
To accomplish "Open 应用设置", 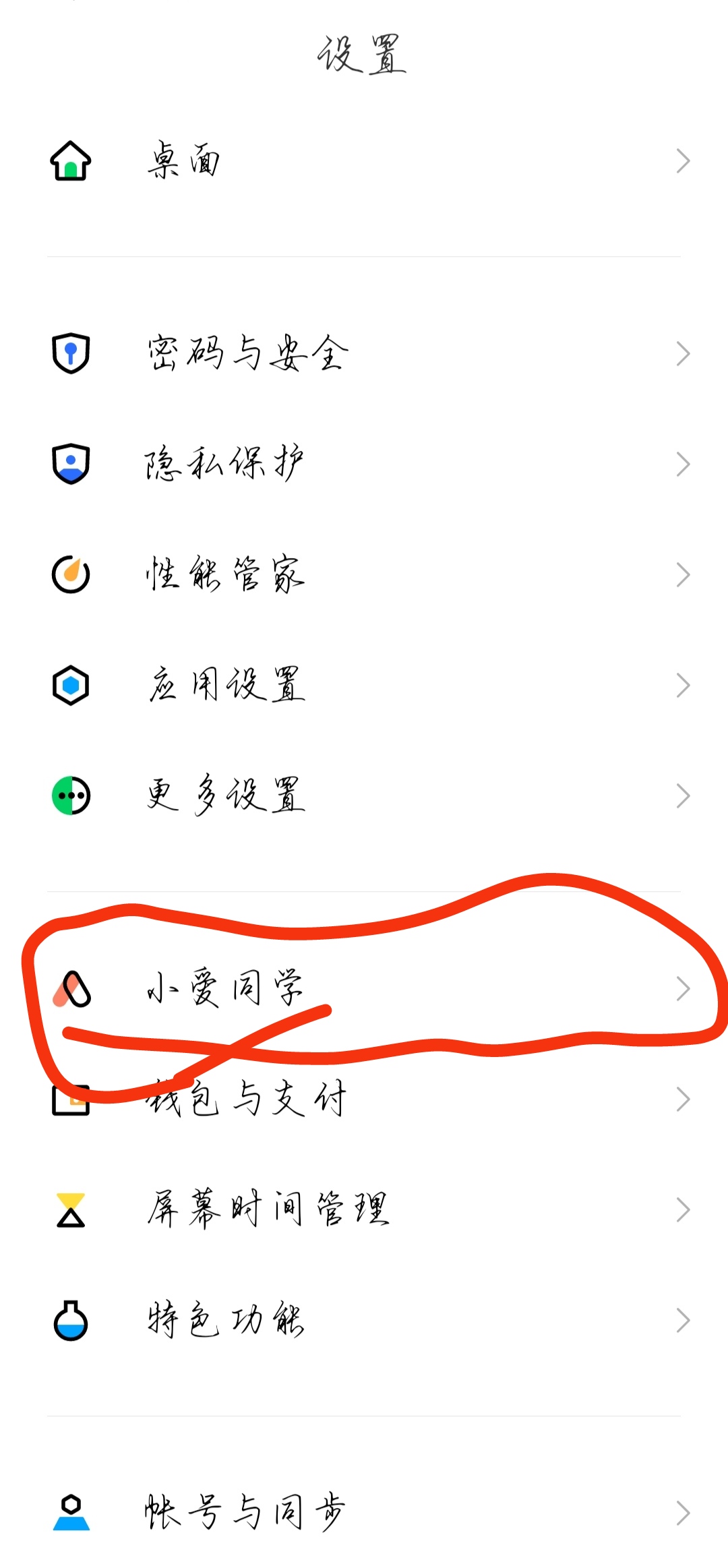I will pos(364,685).
